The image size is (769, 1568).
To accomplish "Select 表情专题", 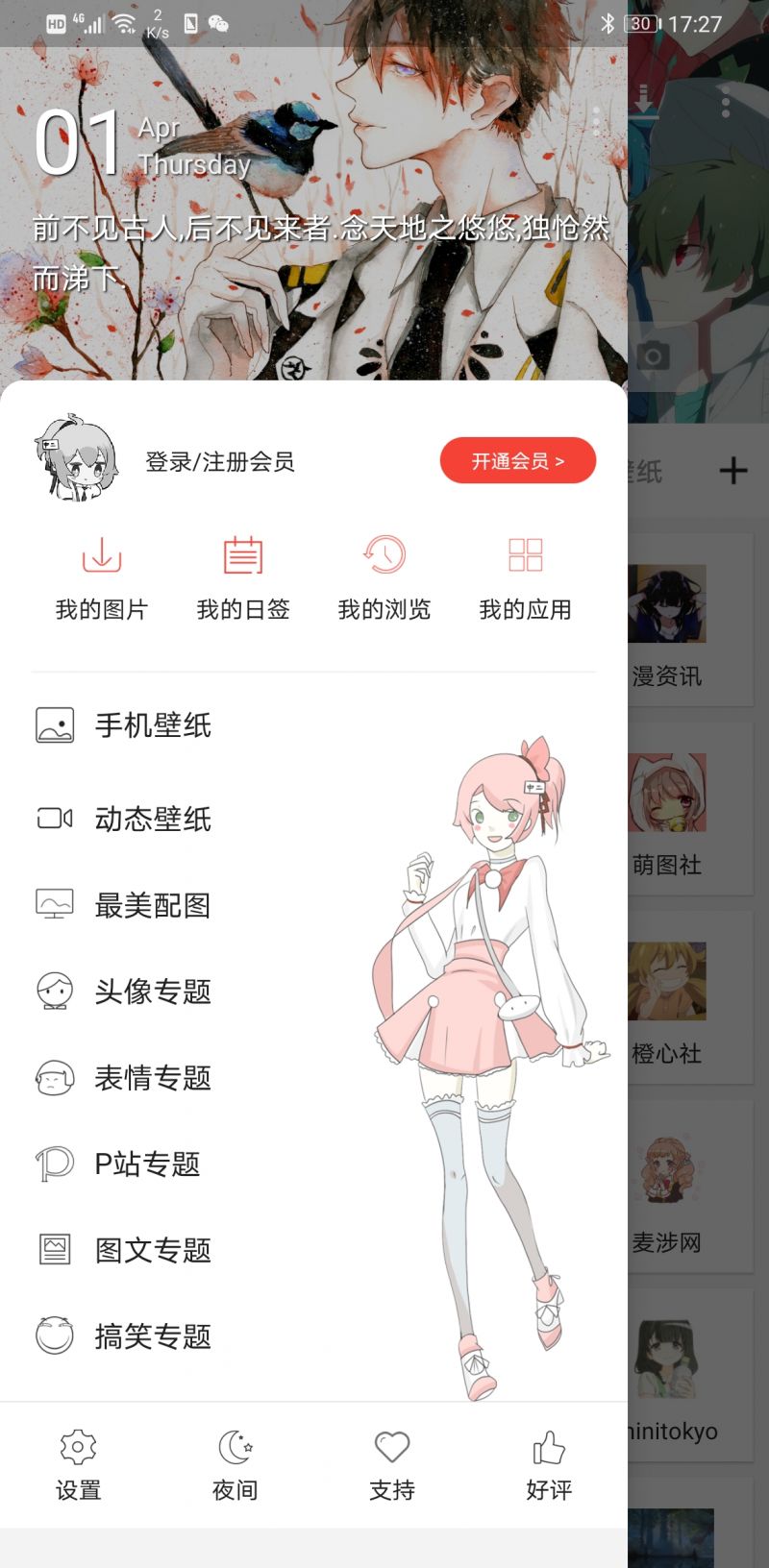I will tap(152, 1078).
